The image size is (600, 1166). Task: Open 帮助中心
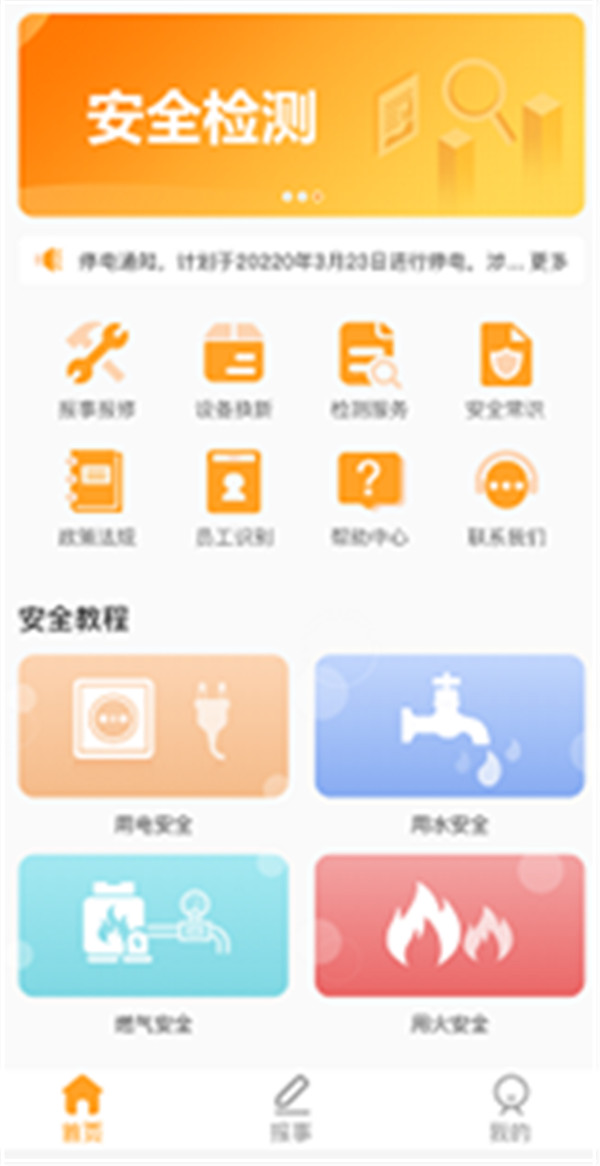click(x=369, y=497)
